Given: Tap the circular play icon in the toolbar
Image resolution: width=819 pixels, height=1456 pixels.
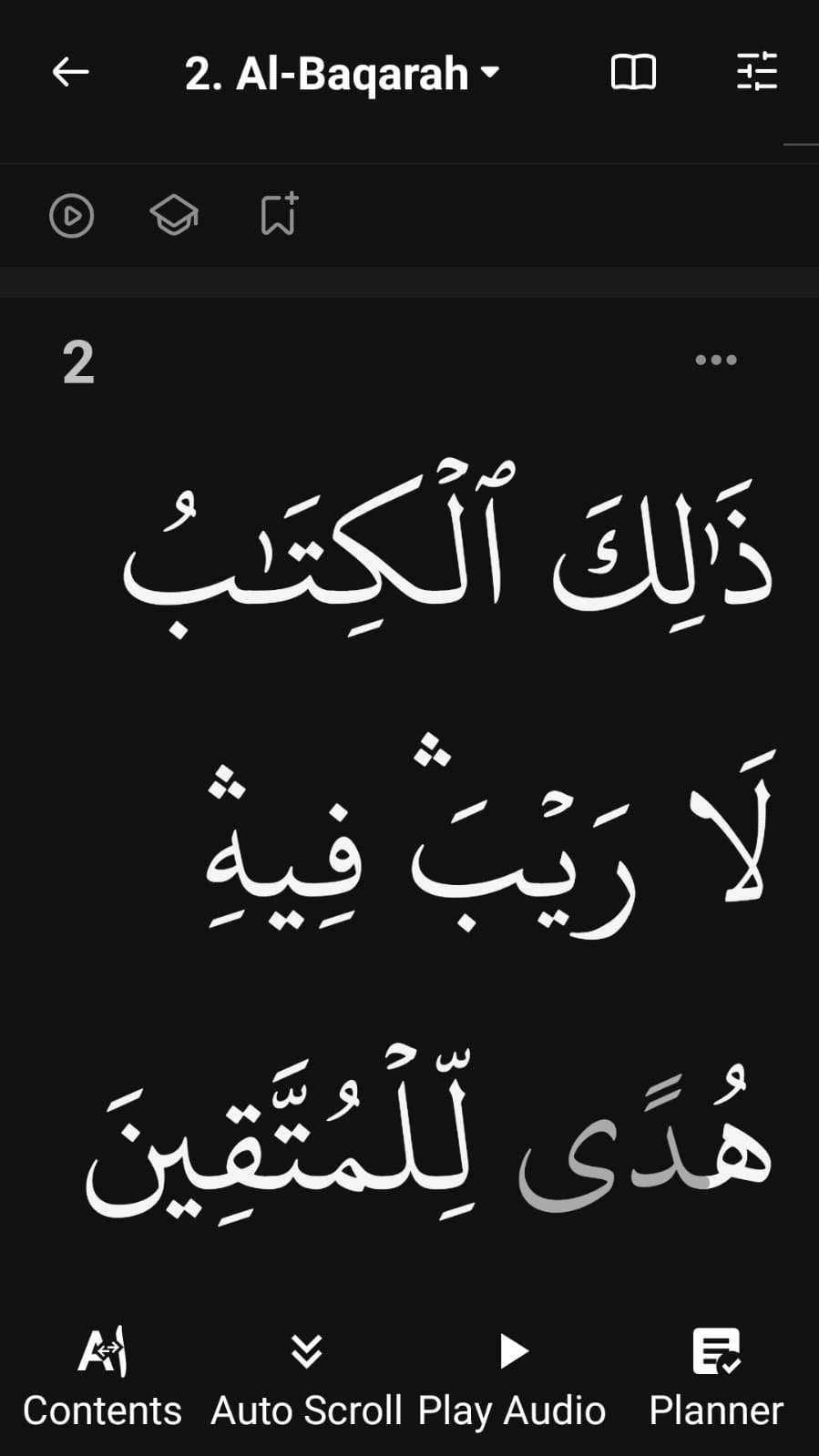Looking at the screenshot, I should (x=71, y=216).
